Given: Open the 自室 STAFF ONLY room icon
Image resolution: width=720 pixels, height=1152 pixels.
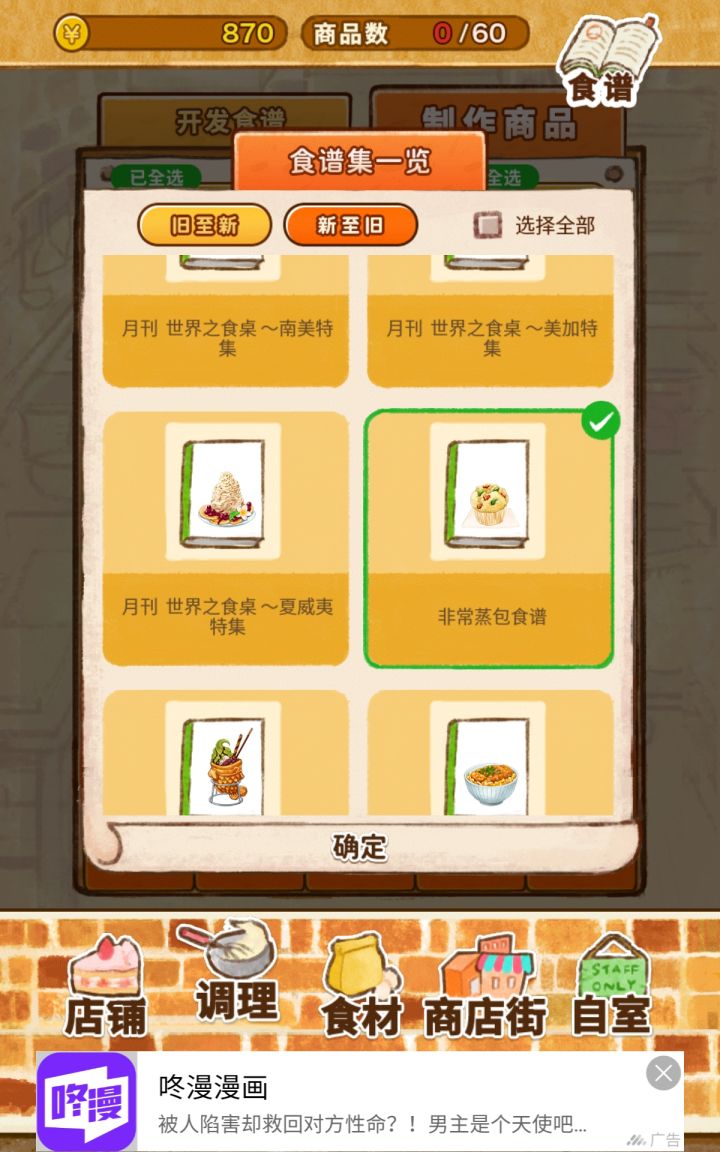Looking at the screenshot, I should [x=613, y=985].
